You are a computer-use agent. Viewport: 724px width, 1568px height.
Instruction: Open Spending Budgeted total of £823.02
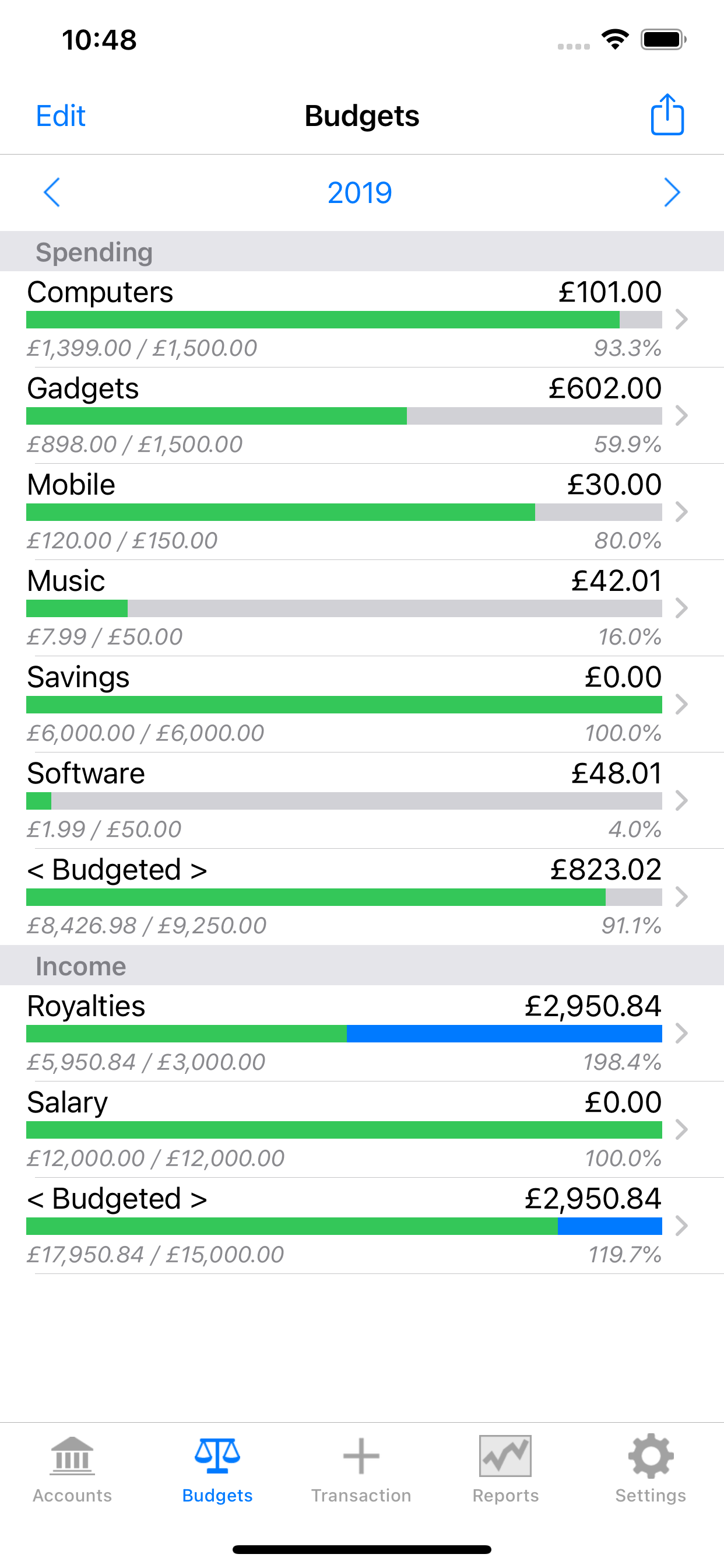344,896
